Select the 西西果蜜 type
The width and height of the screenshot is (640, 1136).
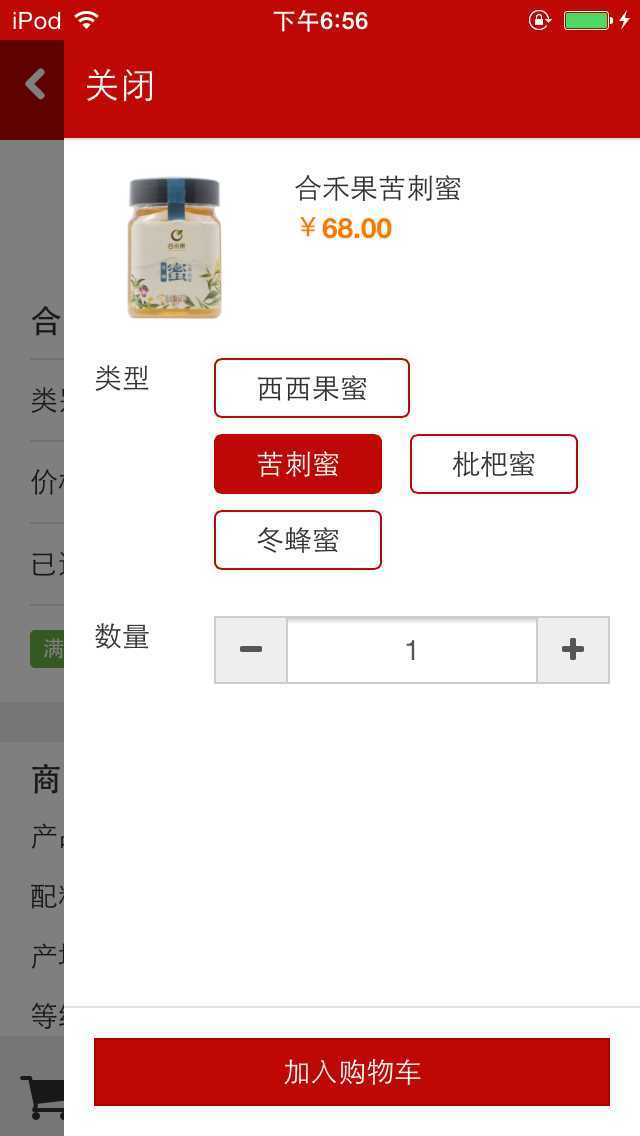point(312,388)
